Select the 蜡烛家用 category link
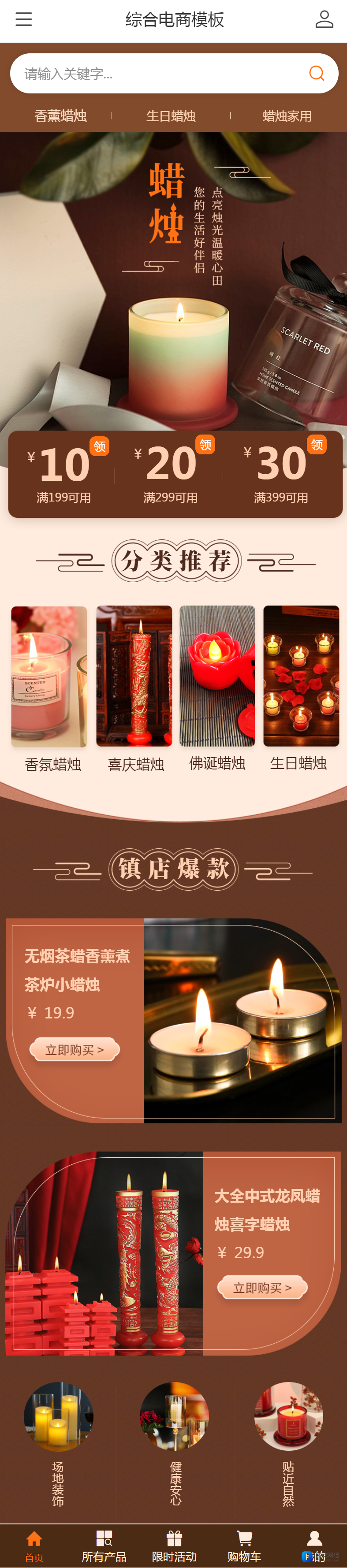347x1568 pixels. (287, 115)
